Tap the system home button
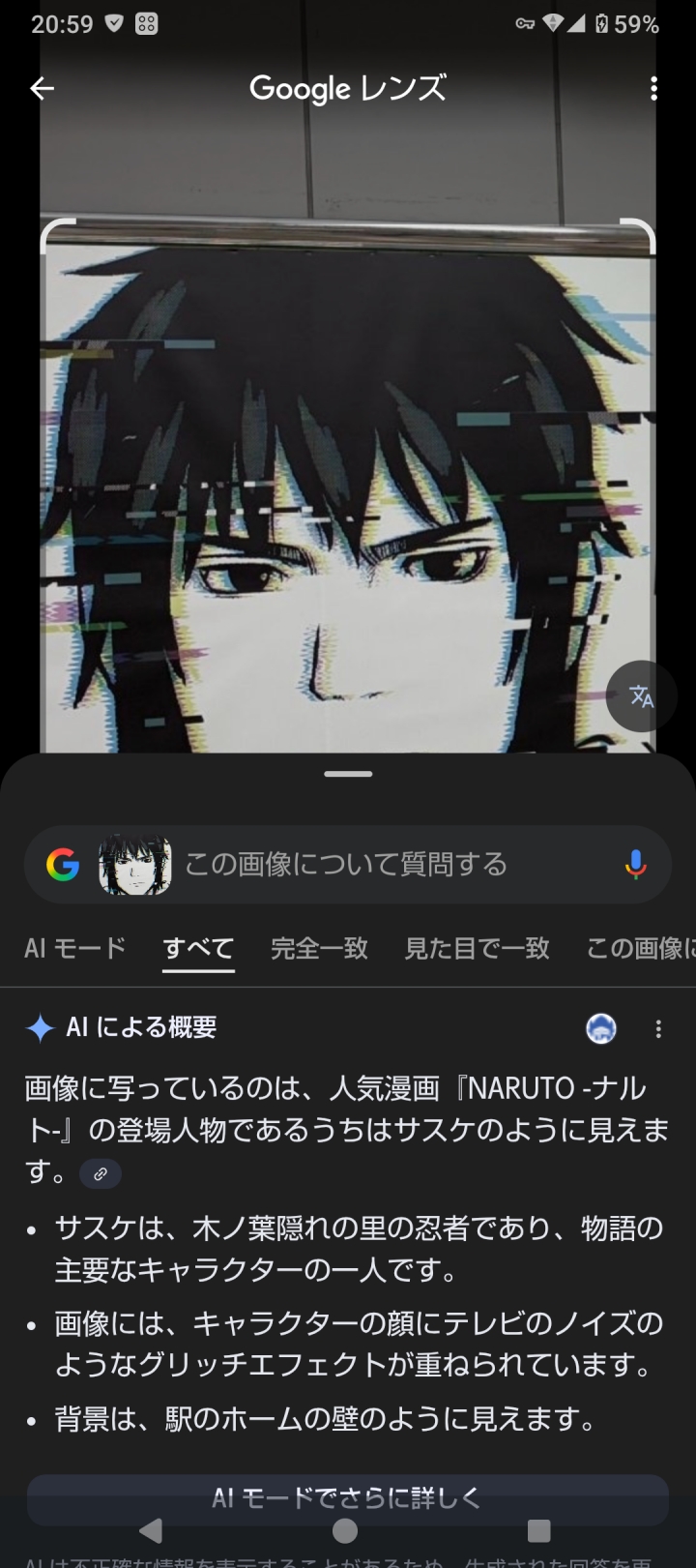The image size is (696, 1568). pos(345,1530)
